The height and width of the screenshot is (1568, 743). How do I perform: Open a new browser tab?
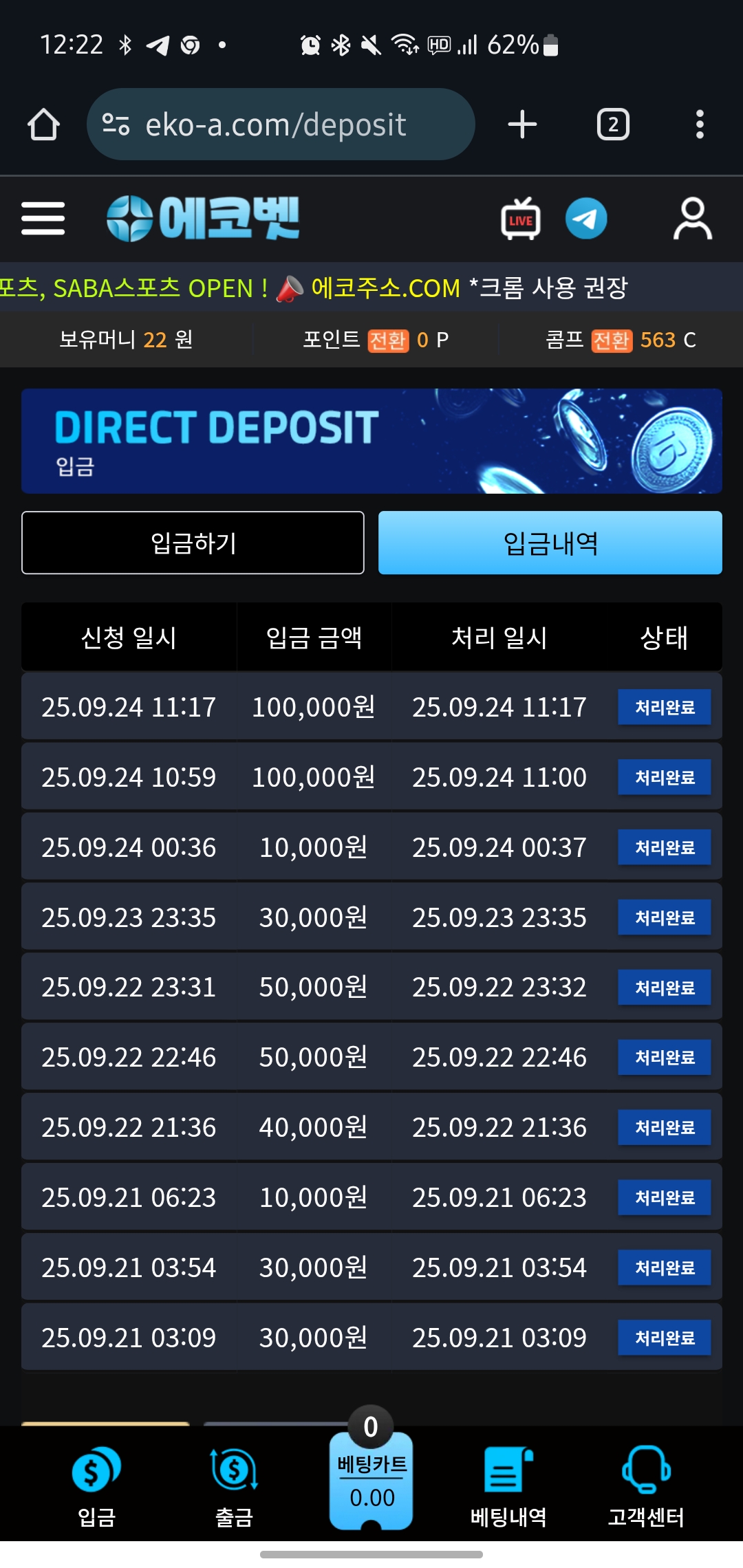coord(522,124)
